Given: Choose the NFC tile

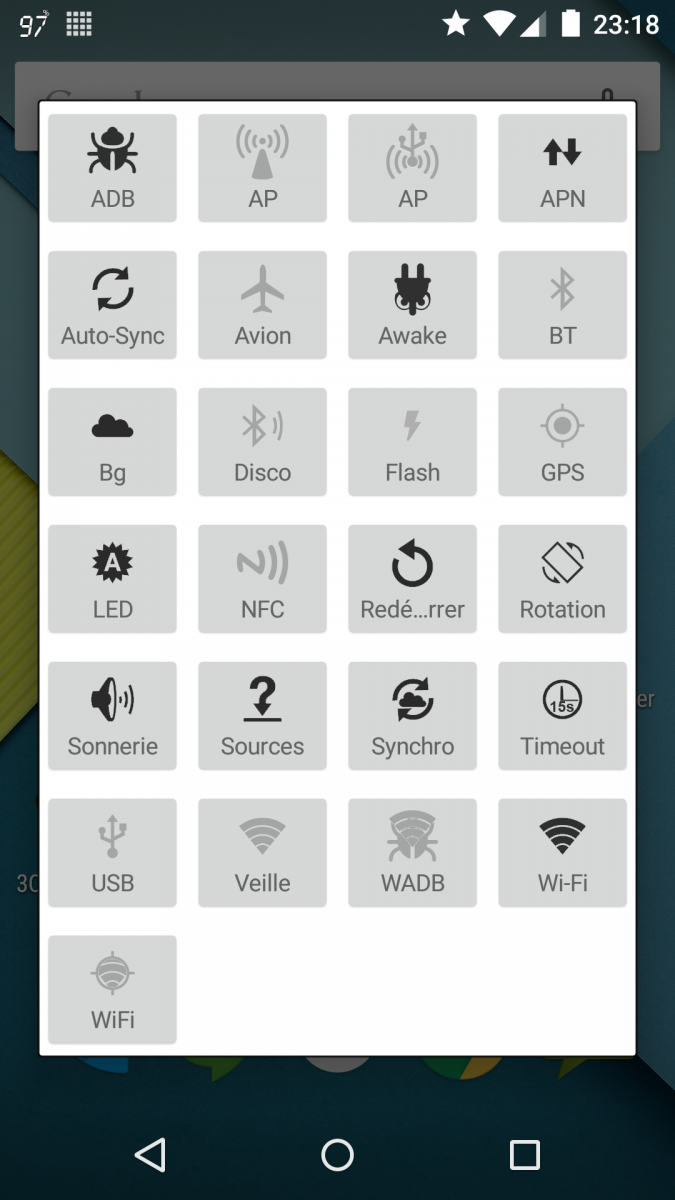Looking at the screenshot, I should 262,579.
